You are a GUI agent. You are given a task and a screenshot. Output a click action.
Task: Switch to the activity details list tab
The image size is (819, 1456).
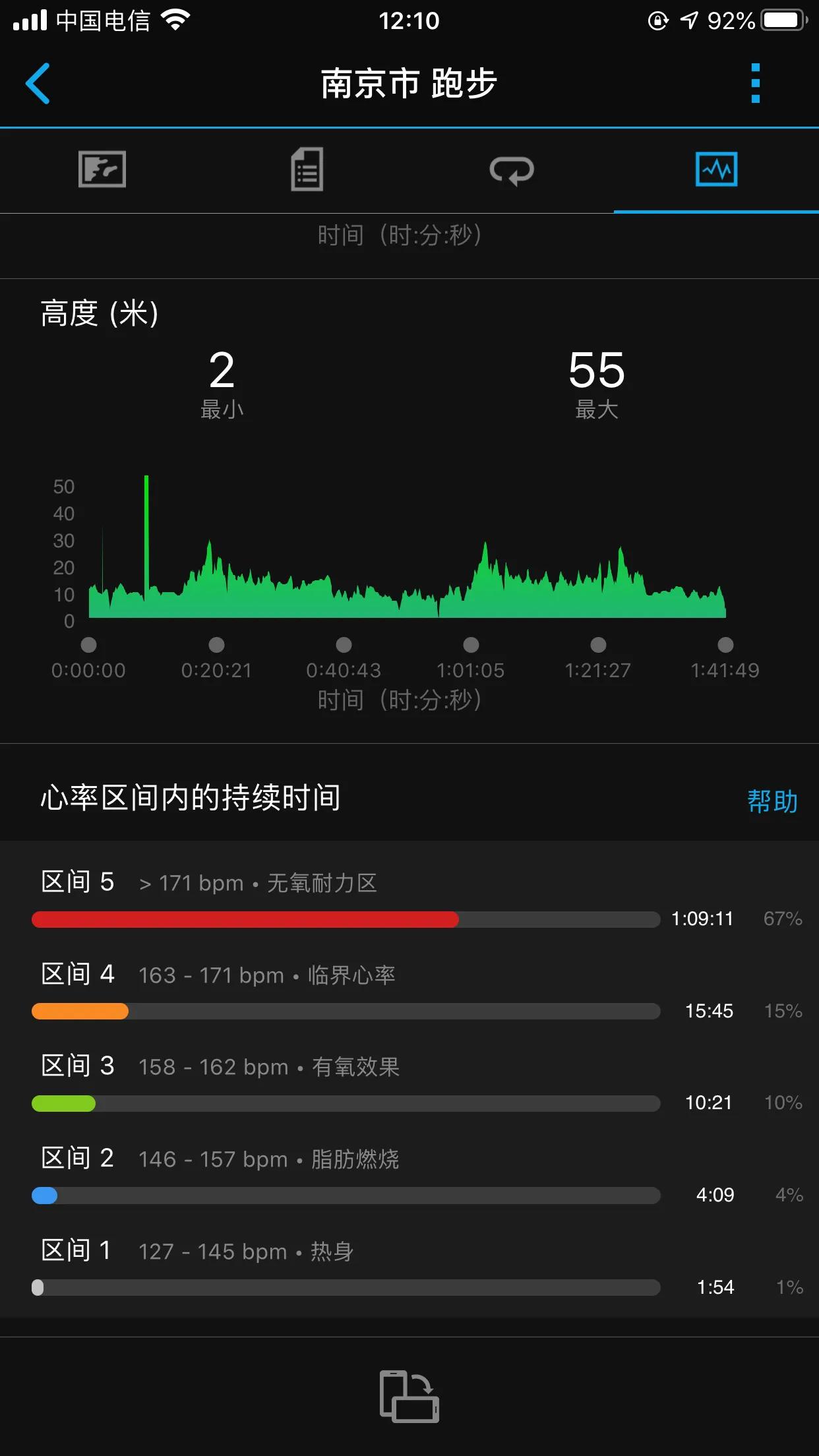pos(307,169)
